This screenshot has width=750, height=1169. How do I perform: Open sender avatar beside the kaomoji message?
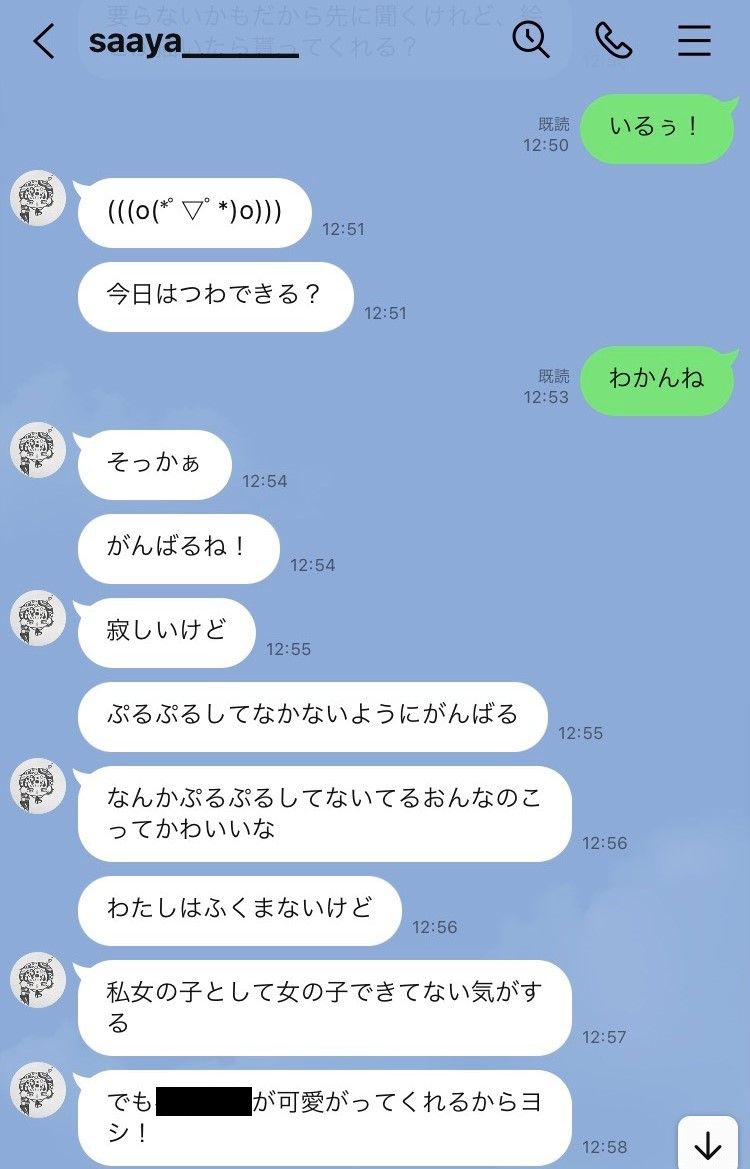coord(38,198)
